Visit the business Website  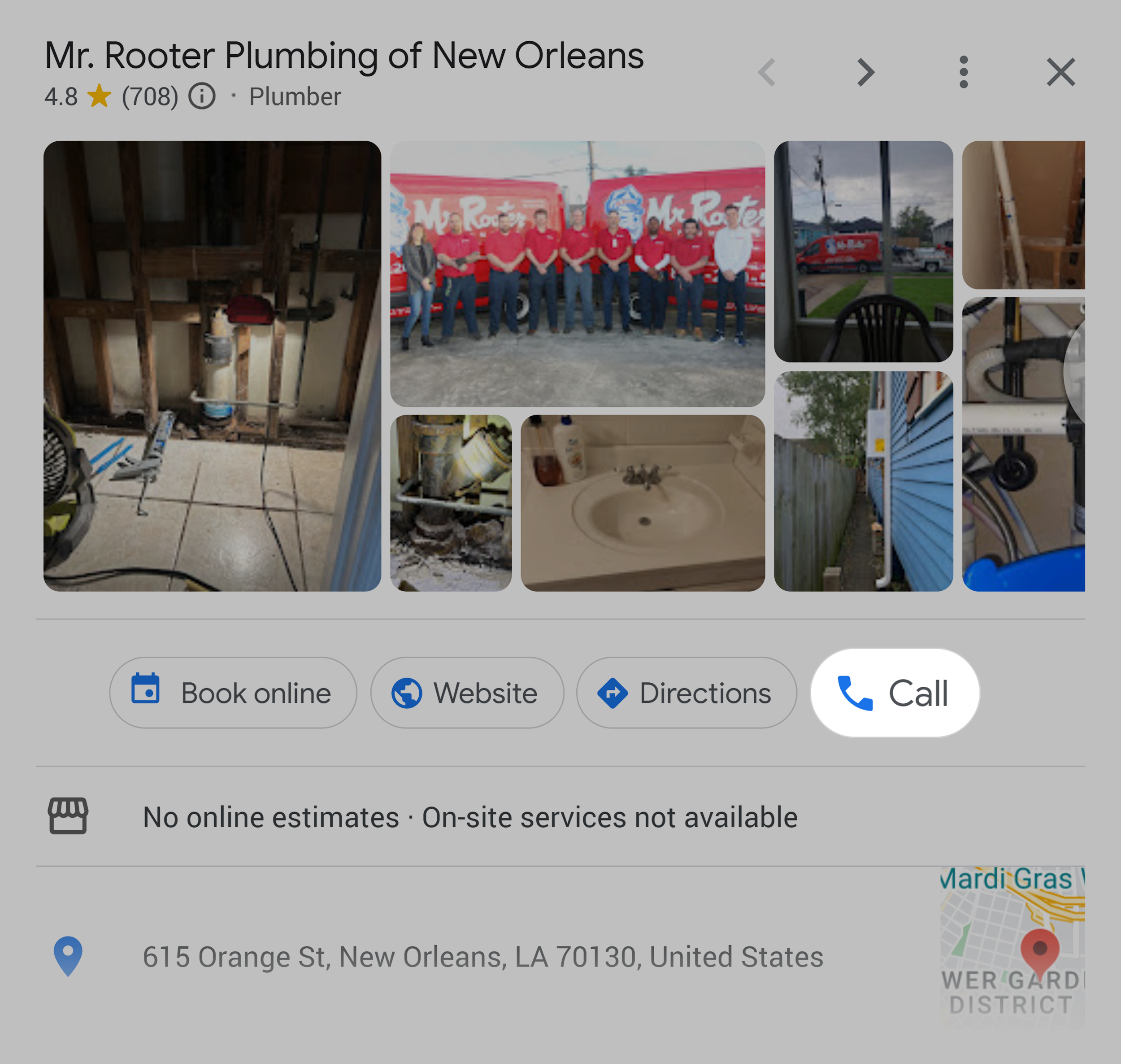(x=467, y=693)
